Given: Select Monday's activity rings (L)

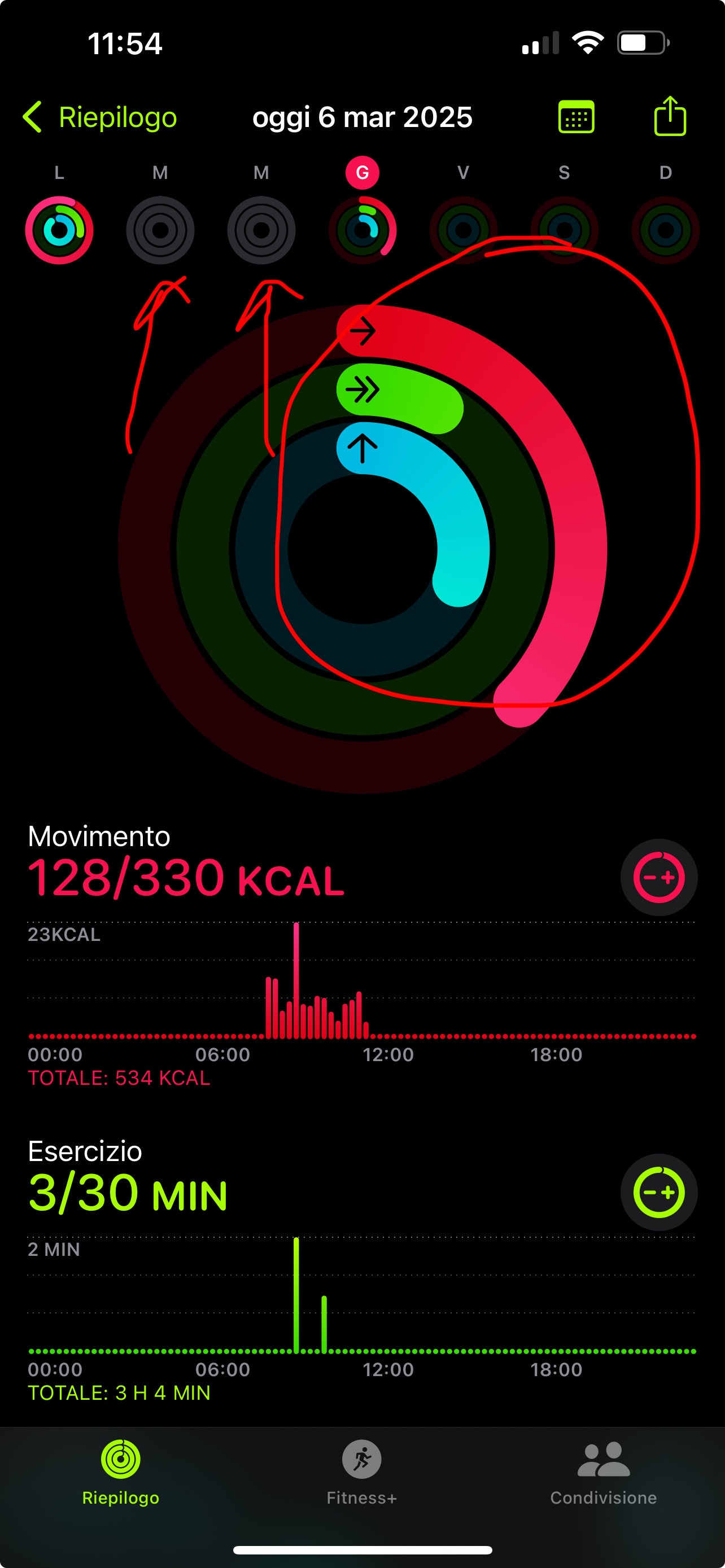Looking at the screenshot, I should pos(59,230).
